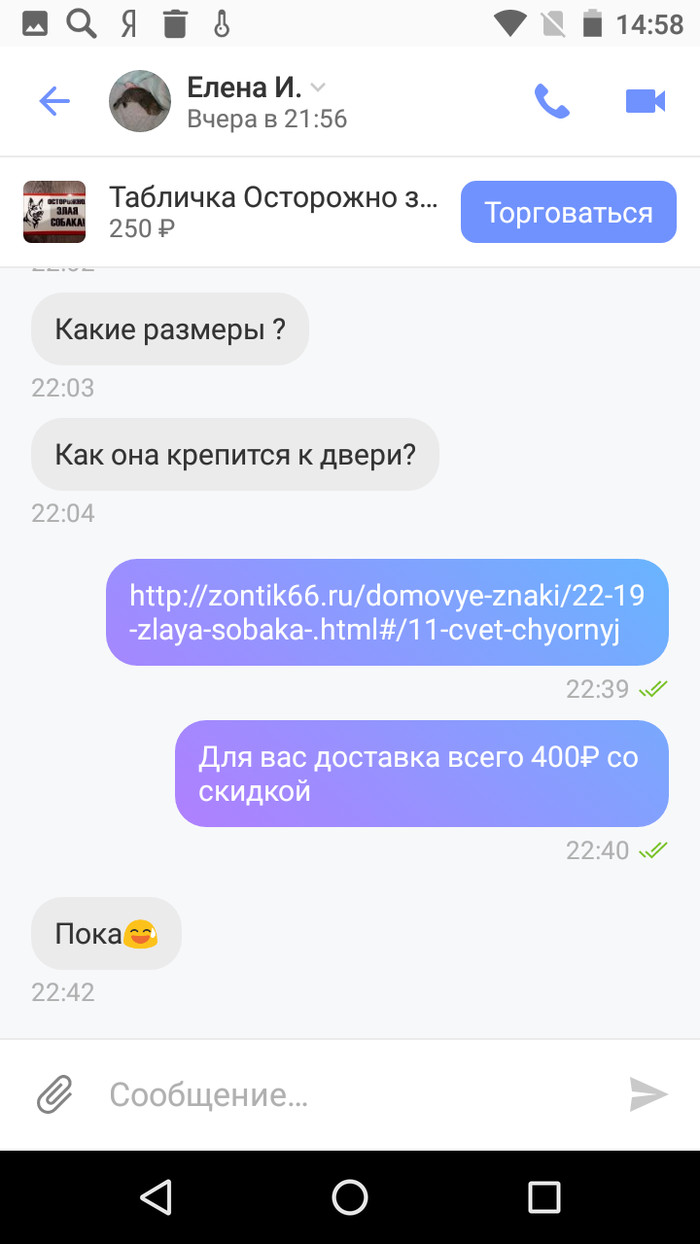
Task: Expand the dropdown next to Елена И.
Action: 318,87
